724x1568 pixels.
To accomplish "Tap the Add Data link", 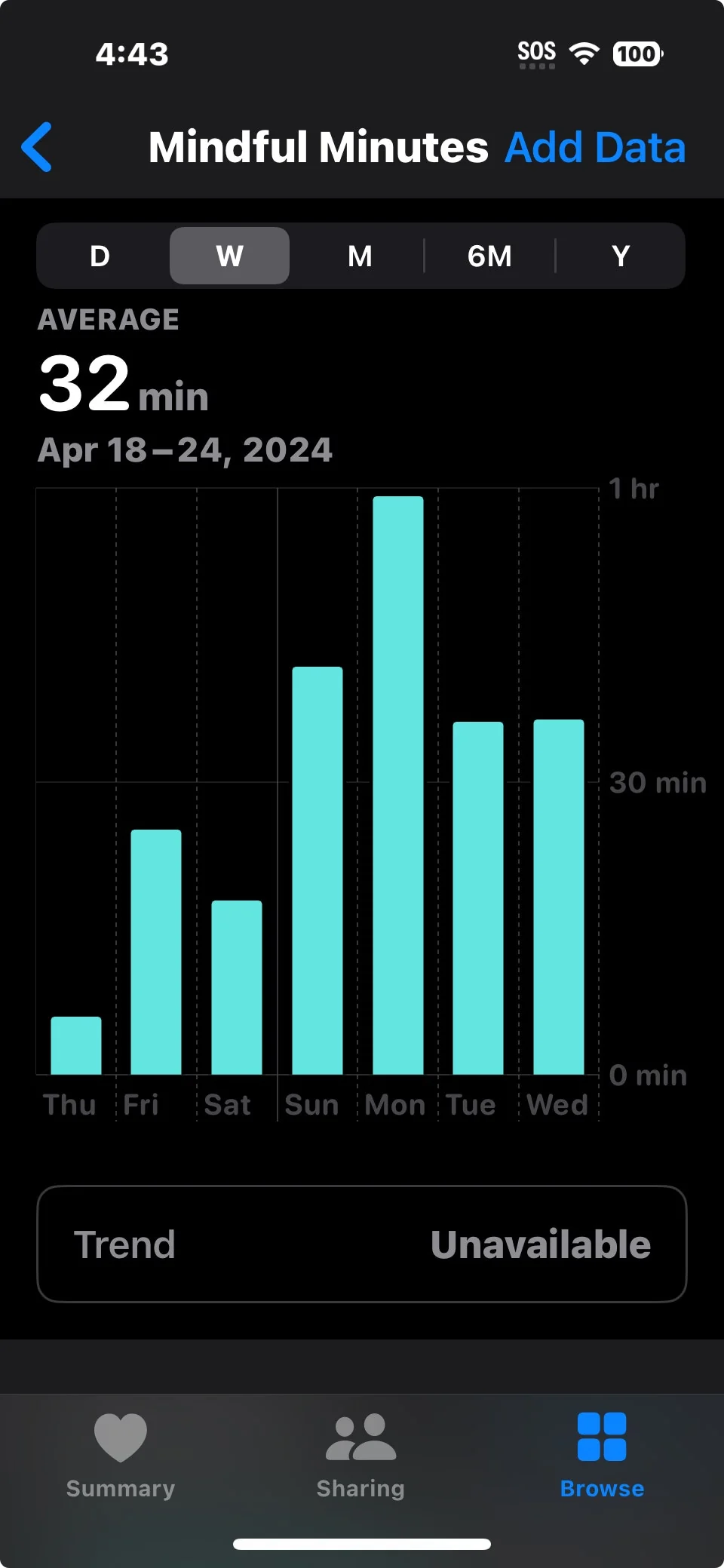I will point(595,147).
